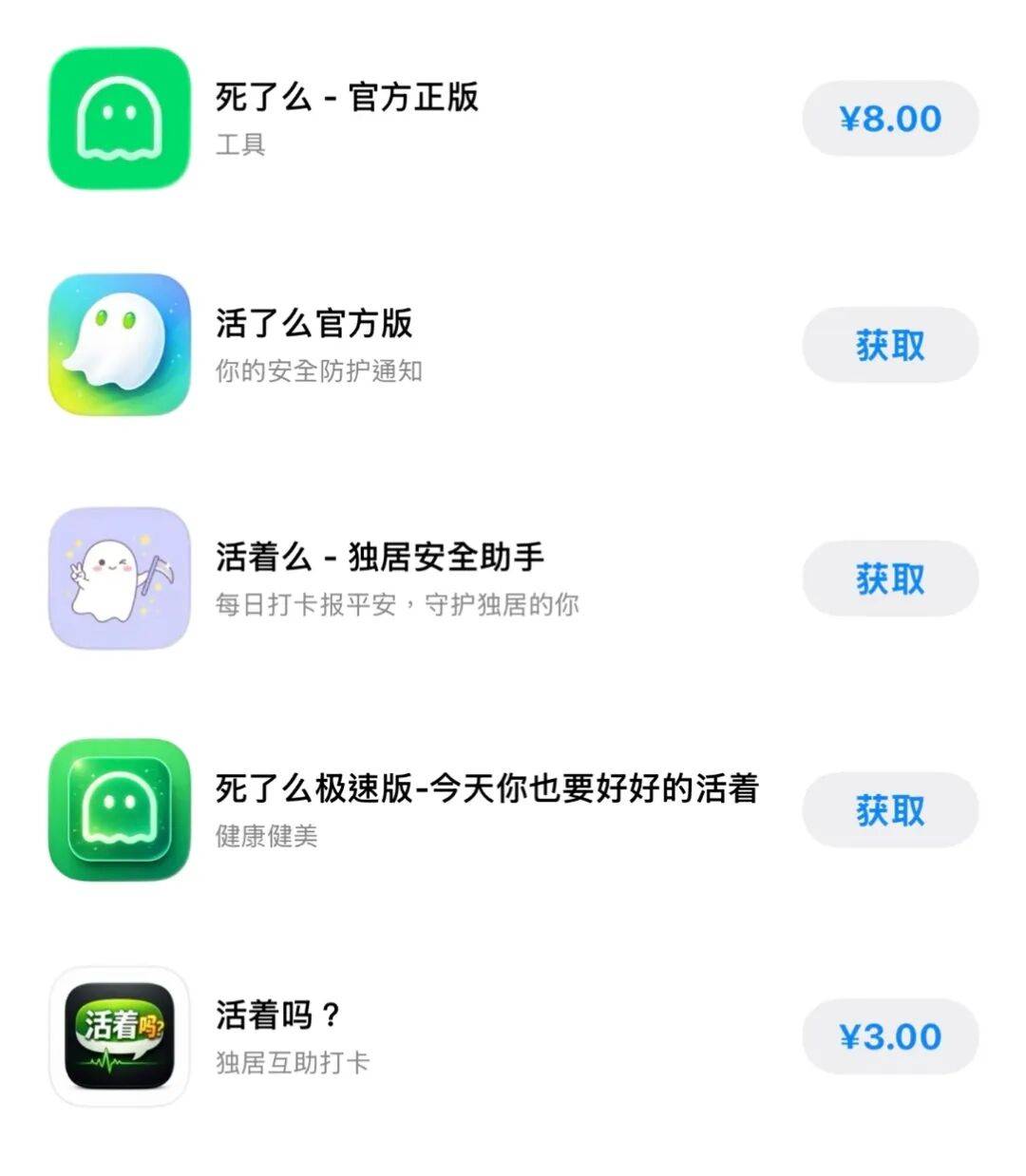Image resolution: width=1026 pixels, height=1176 pixels.
Task: Open the 死了么 - 官方正版 app page
Action: tap(347, 98)
